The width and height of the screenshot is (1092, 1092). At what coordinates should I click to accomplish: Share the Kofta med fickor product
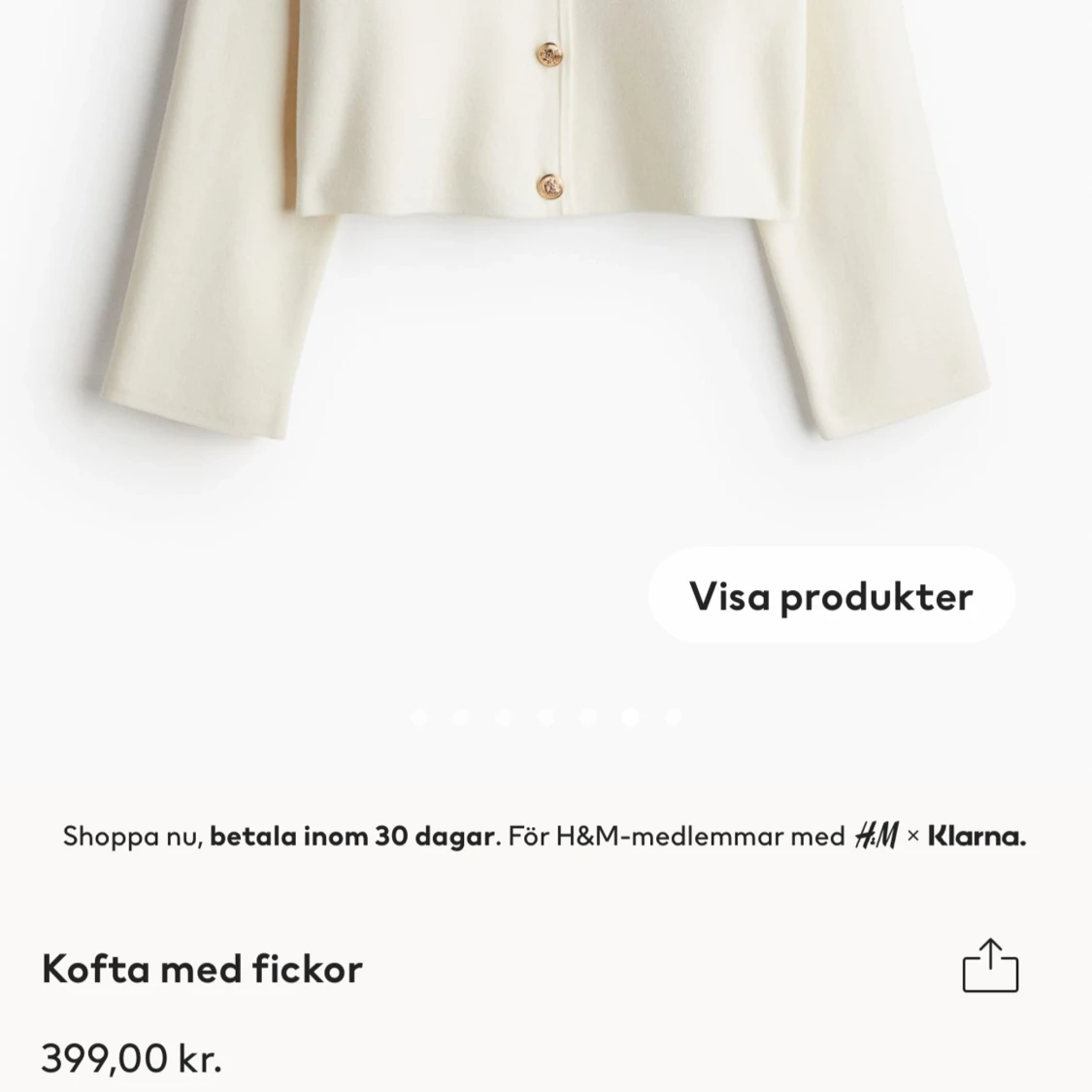pos(990,966)
